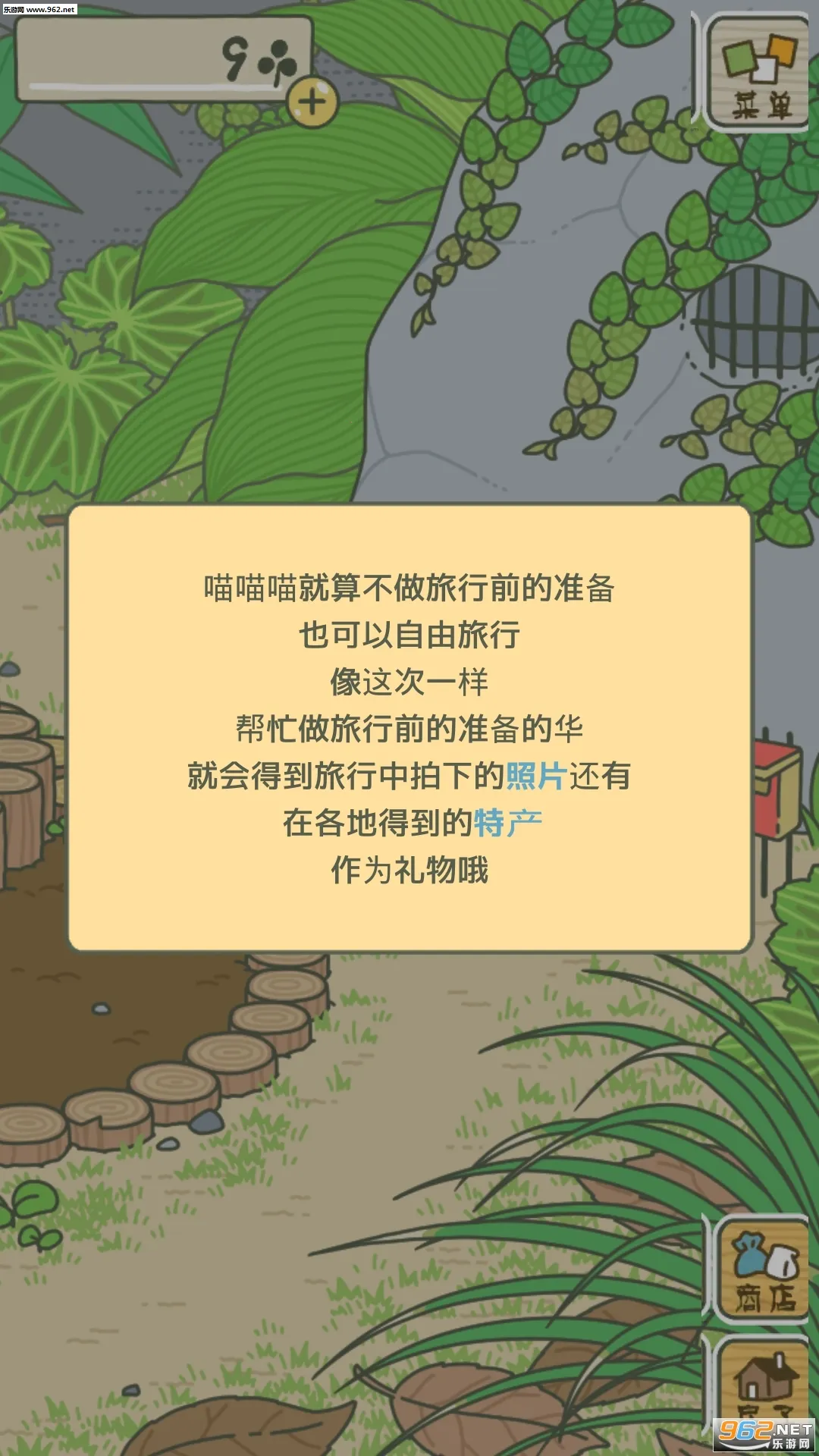Tap the plus button to add clovers
This screenshot has width=819, height=1456.
(x=312, y=102)
